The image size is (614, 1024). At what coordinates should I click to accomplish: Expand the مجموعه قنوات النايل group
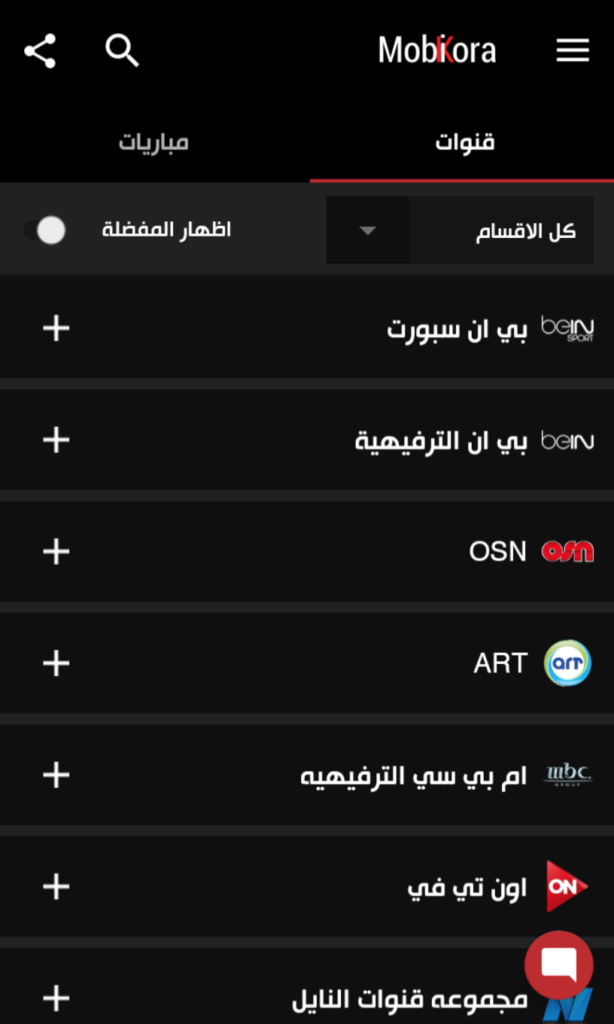click(x=56, y=997)
